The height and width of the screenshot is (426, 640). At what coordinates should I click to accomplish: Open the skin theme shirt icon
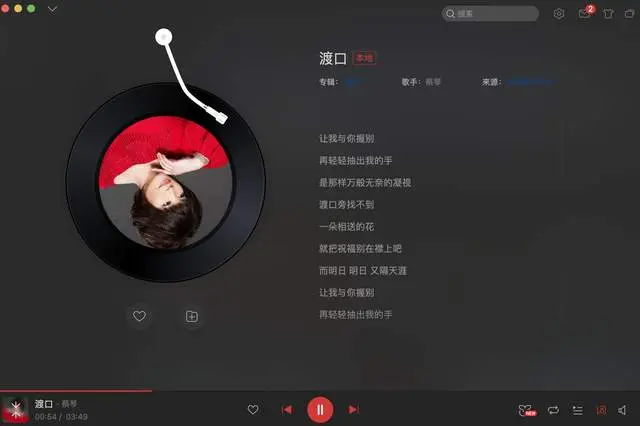[x=608, y=14]
